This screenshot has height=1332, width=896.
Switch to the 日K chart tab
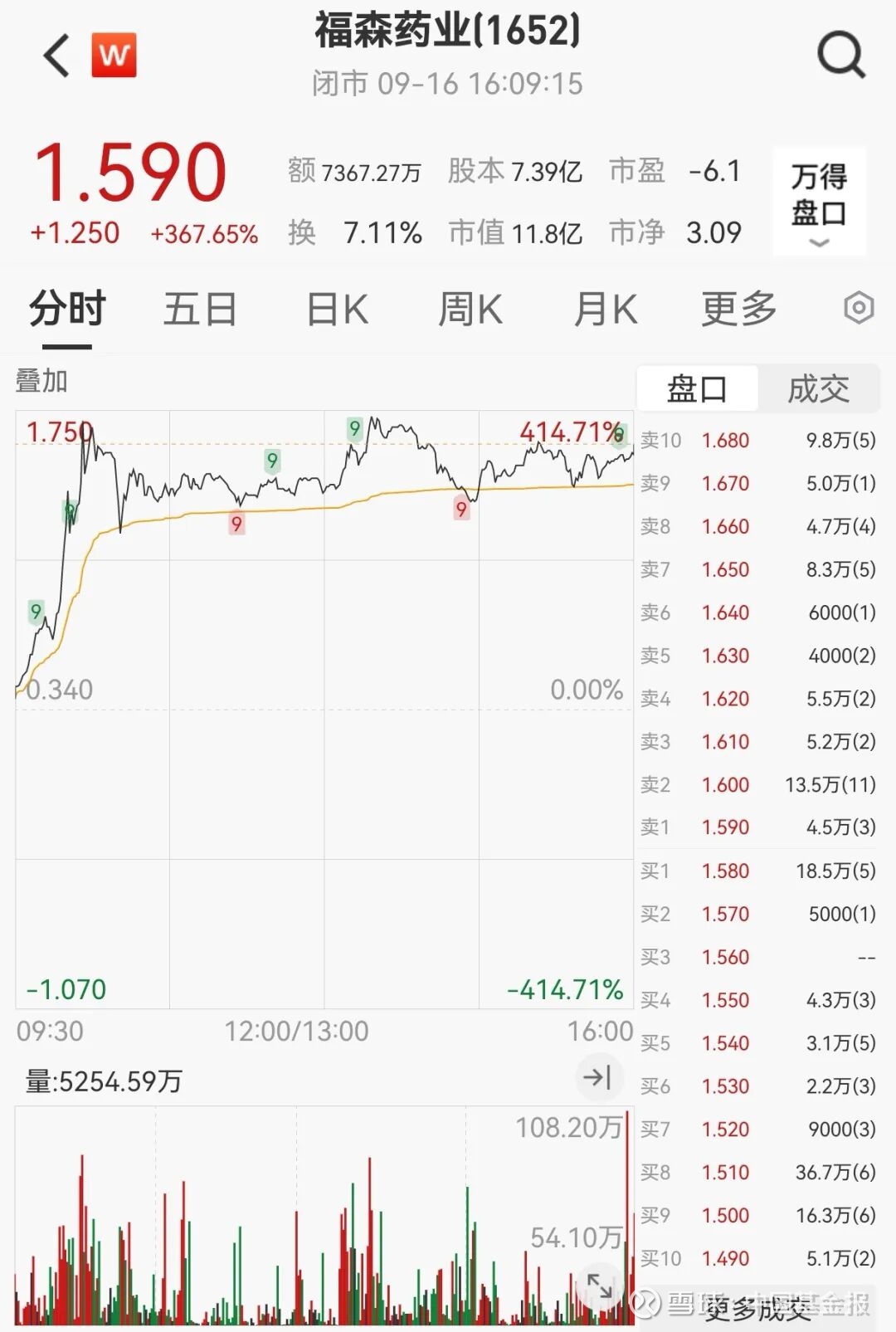tap(338, 310)
